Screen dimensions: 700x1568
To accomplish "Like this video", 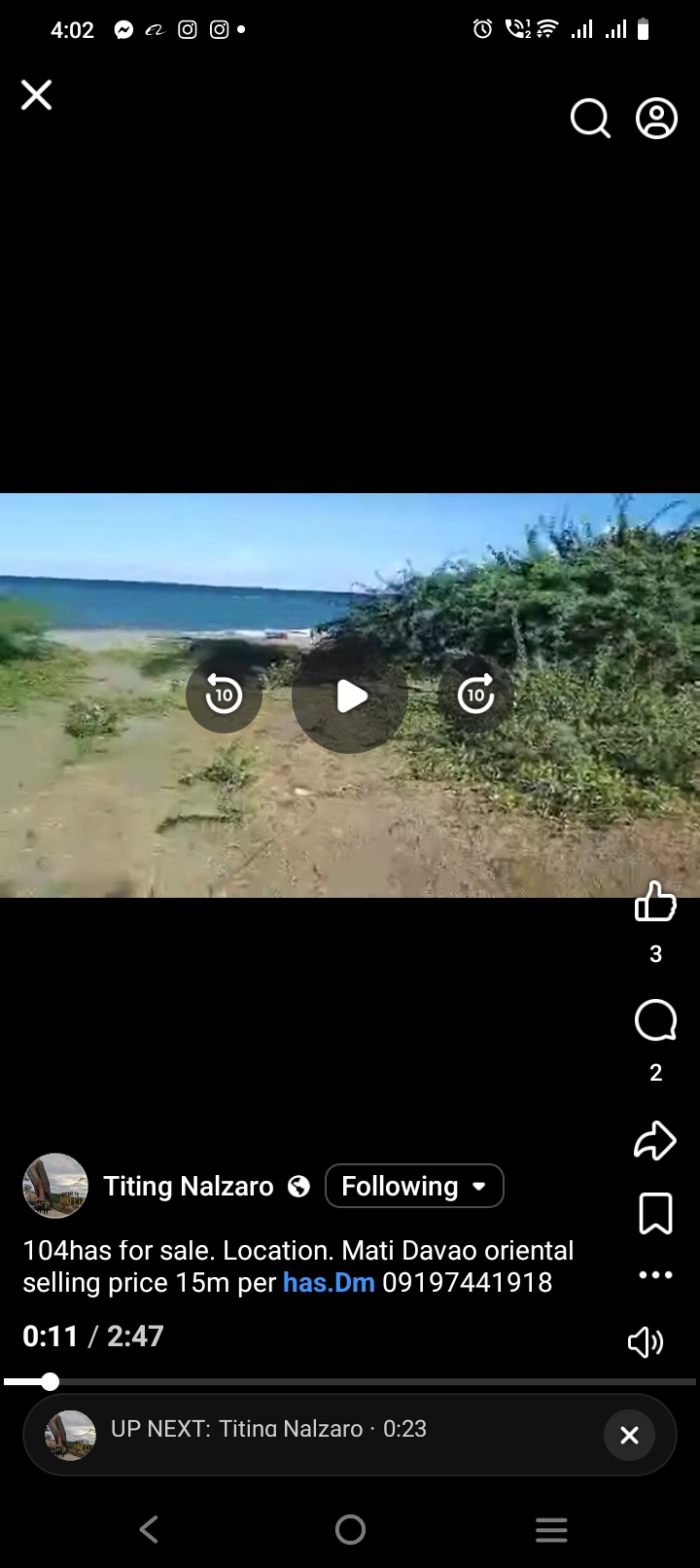I will pyautogui.click(x=655, y=902).
